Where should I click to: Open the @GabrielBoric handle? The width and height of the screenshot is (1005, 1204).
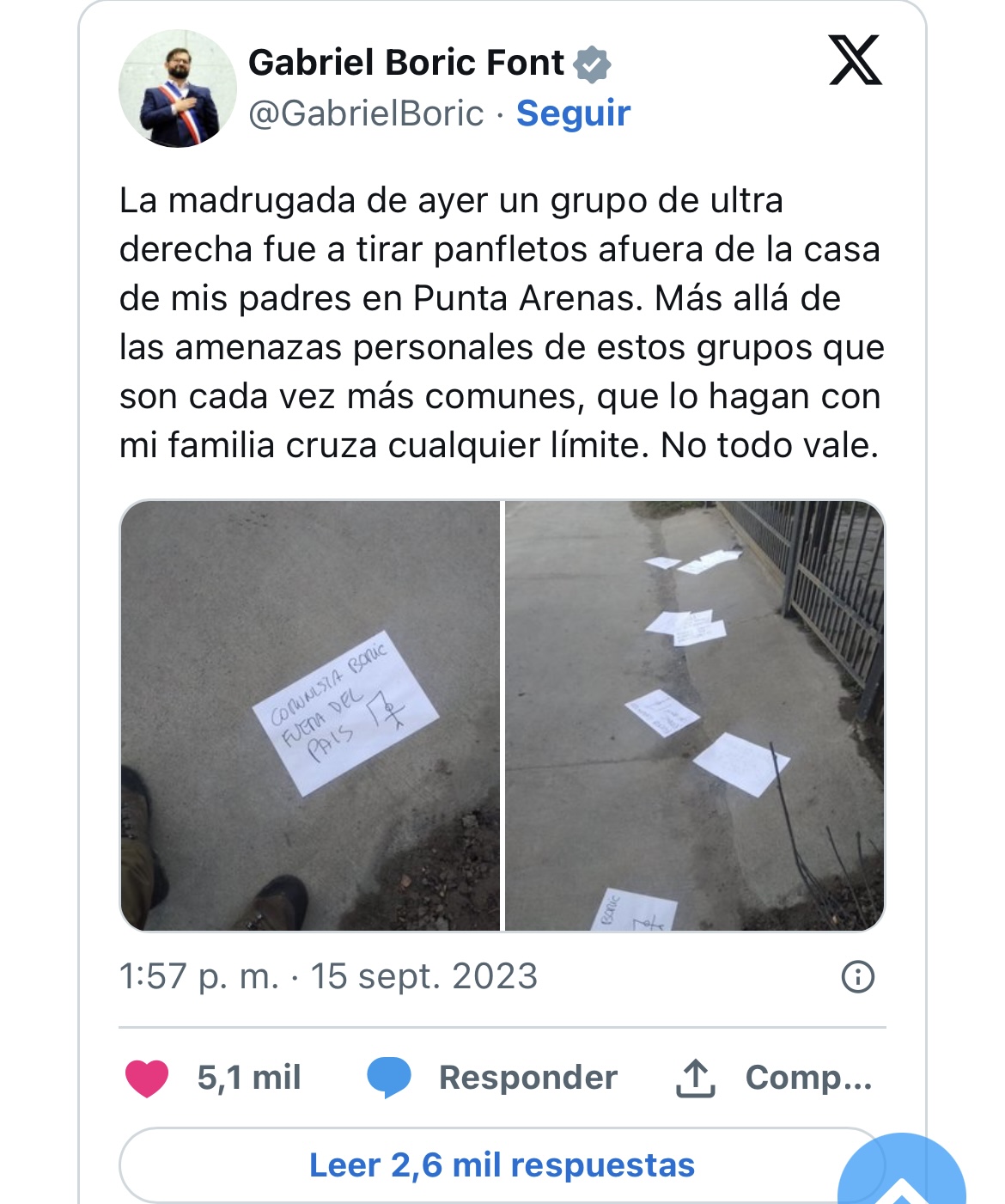tap(366, 113)
